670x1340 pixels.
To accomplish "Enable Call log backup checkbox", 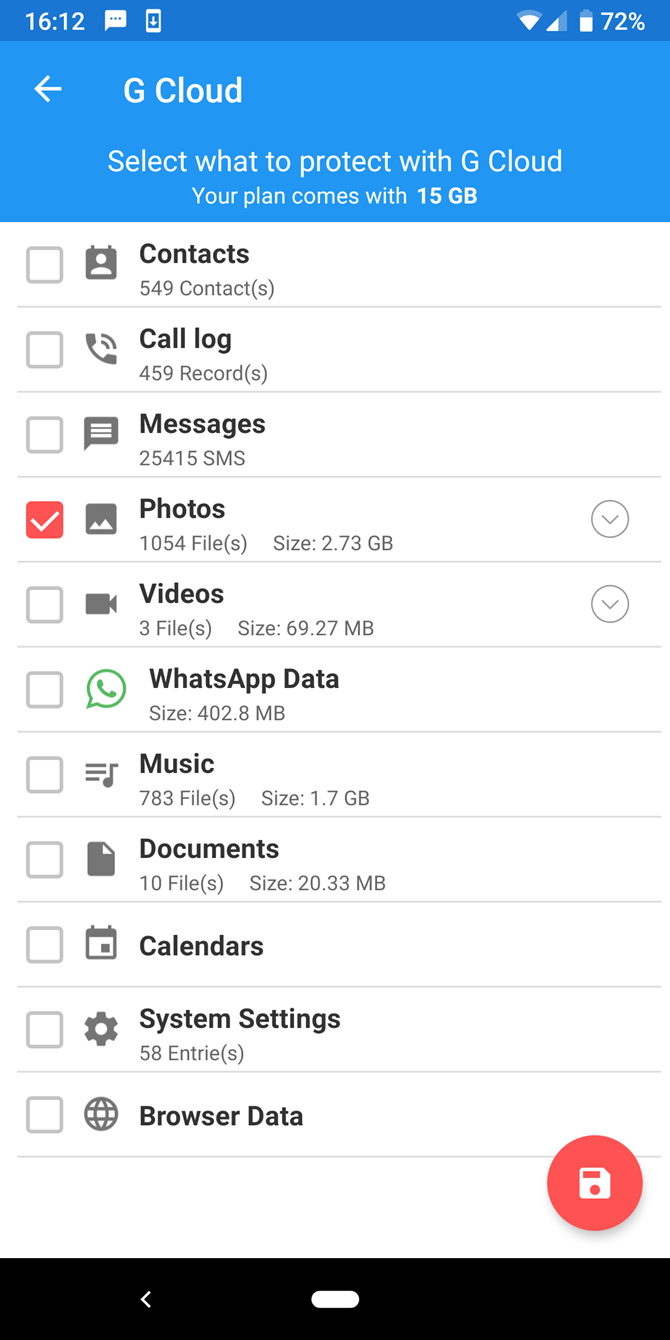I will [x=45, y=350].
